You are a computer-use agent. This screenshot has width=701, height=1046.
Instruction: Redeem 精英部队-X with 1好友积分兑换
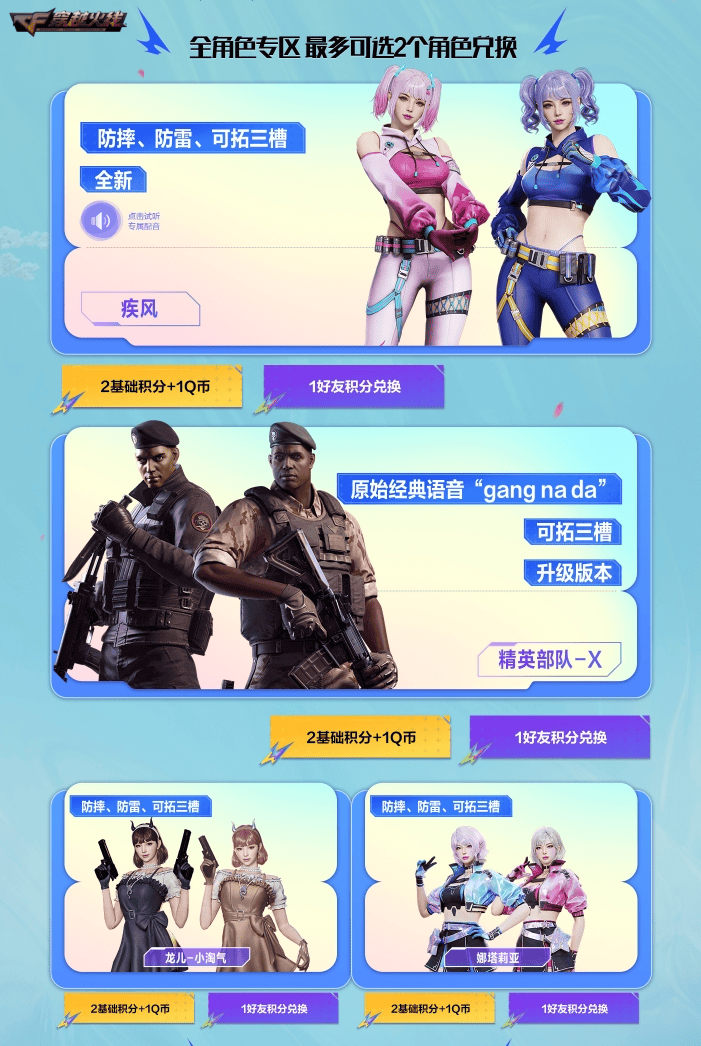point(560,737)
